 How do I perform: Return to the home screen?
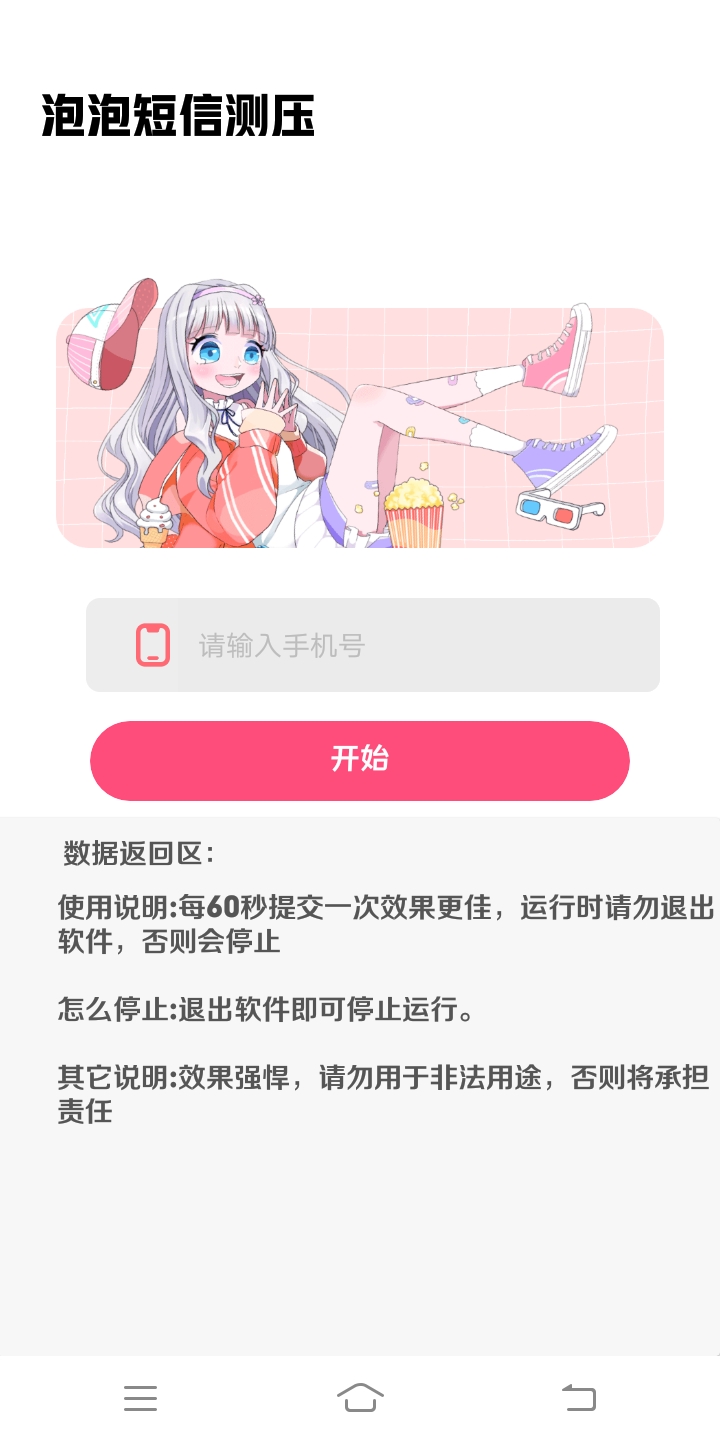360,1397
